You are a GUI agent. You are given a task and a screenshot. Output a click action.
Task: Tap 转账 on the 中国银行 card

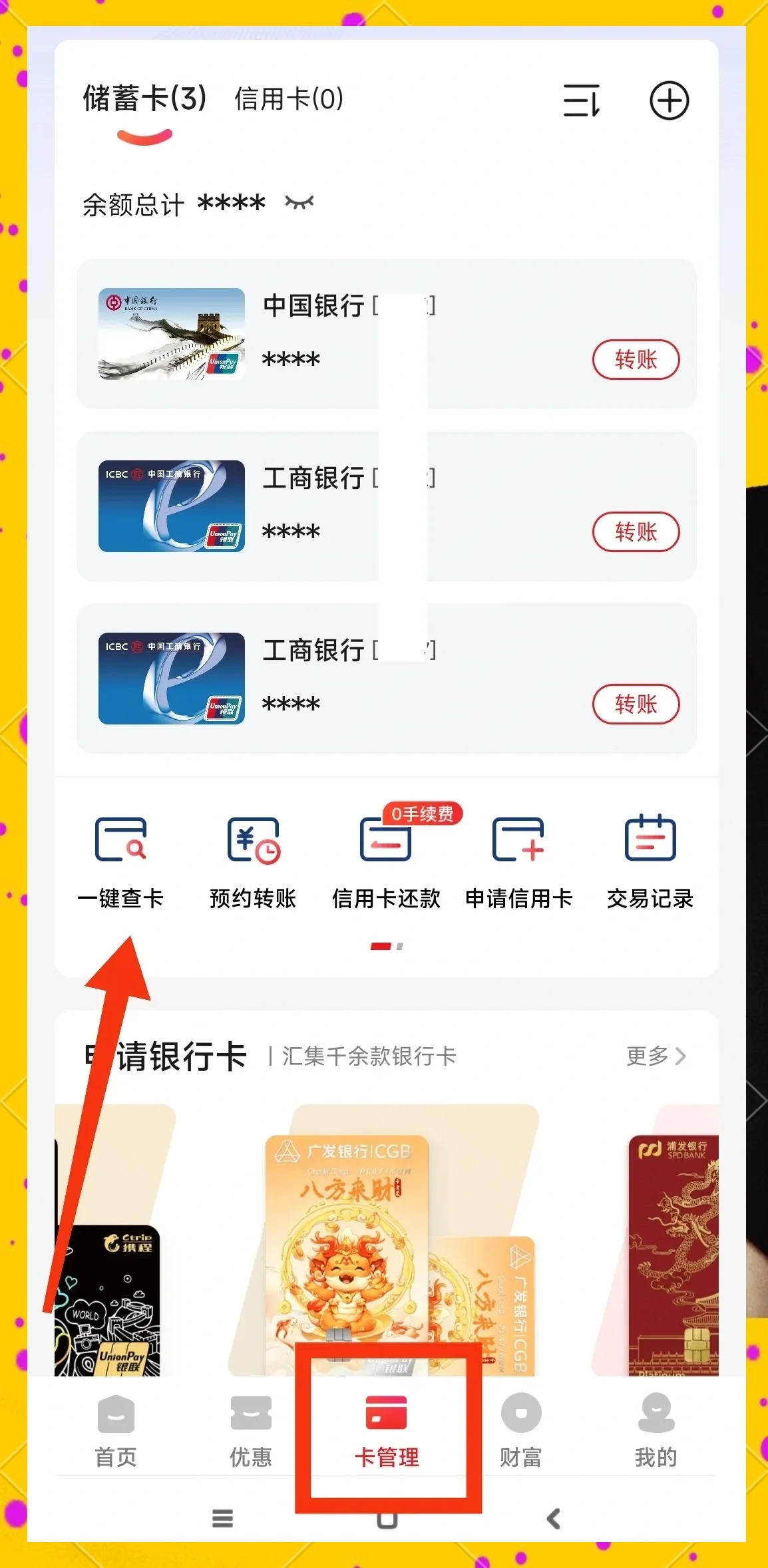[x=636, y=360]
